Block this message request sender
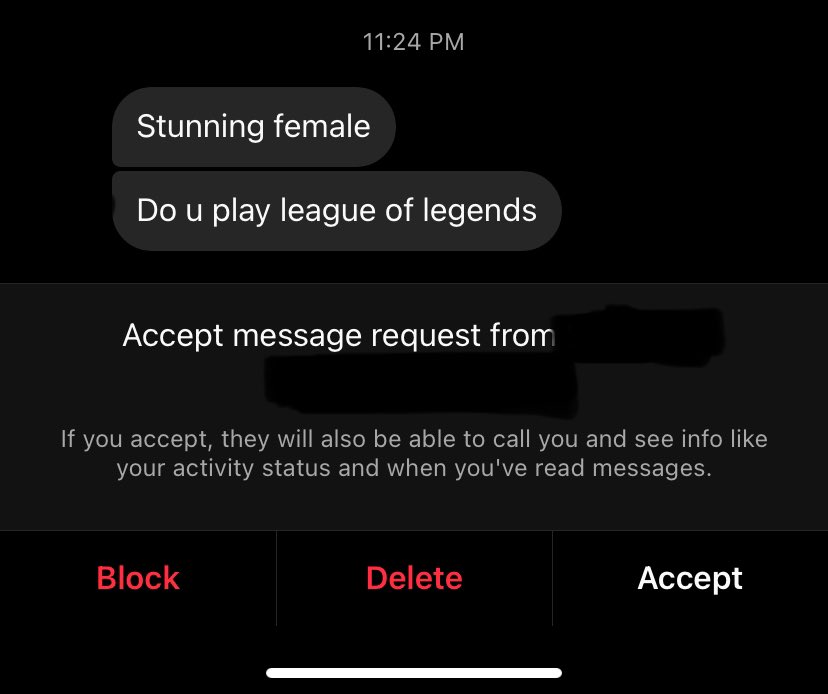Screen dimensions: 828x694 coord(138,578)
